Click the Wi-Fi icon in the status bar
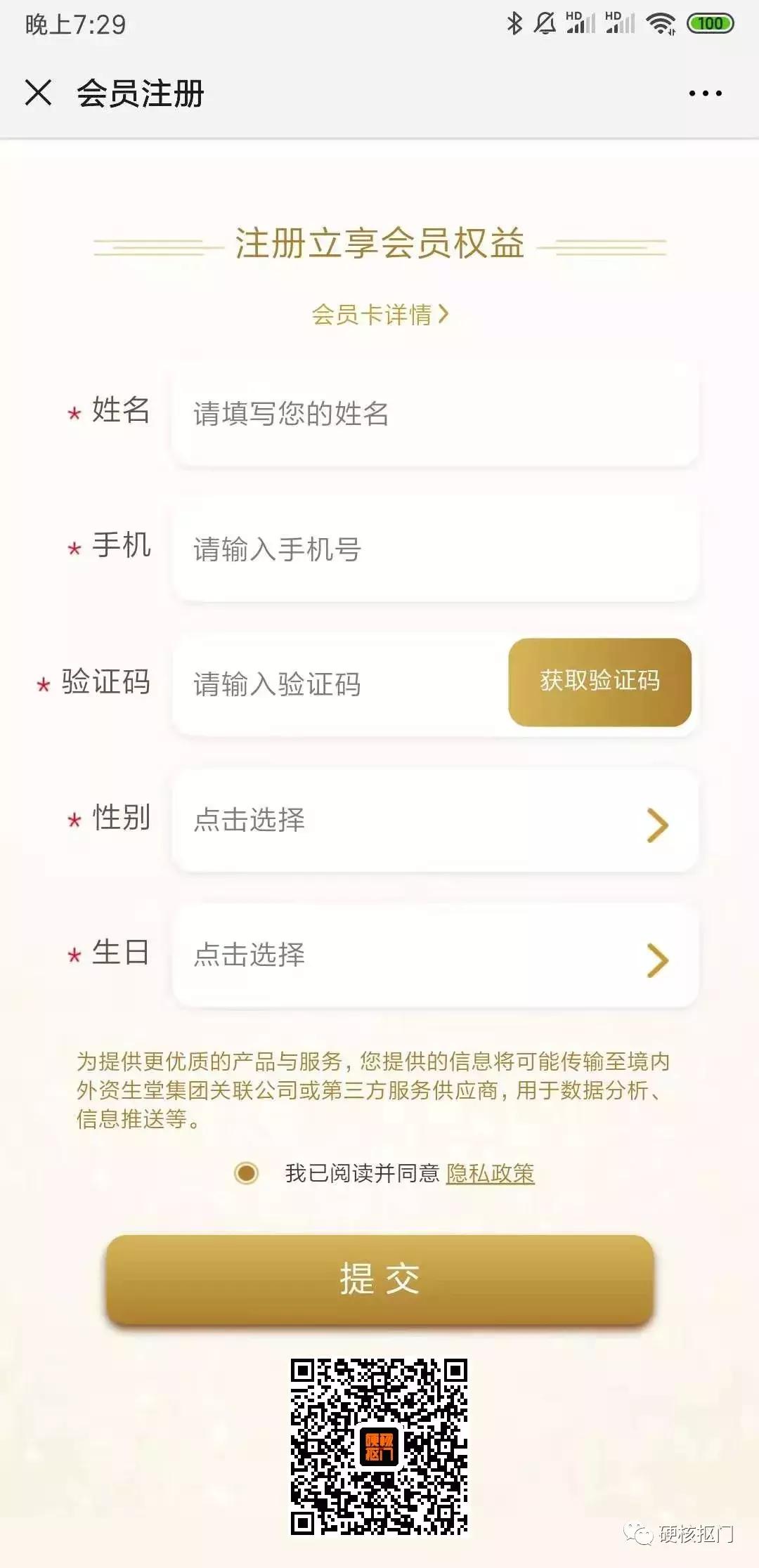759x1568 pixels. coord(661,23)
